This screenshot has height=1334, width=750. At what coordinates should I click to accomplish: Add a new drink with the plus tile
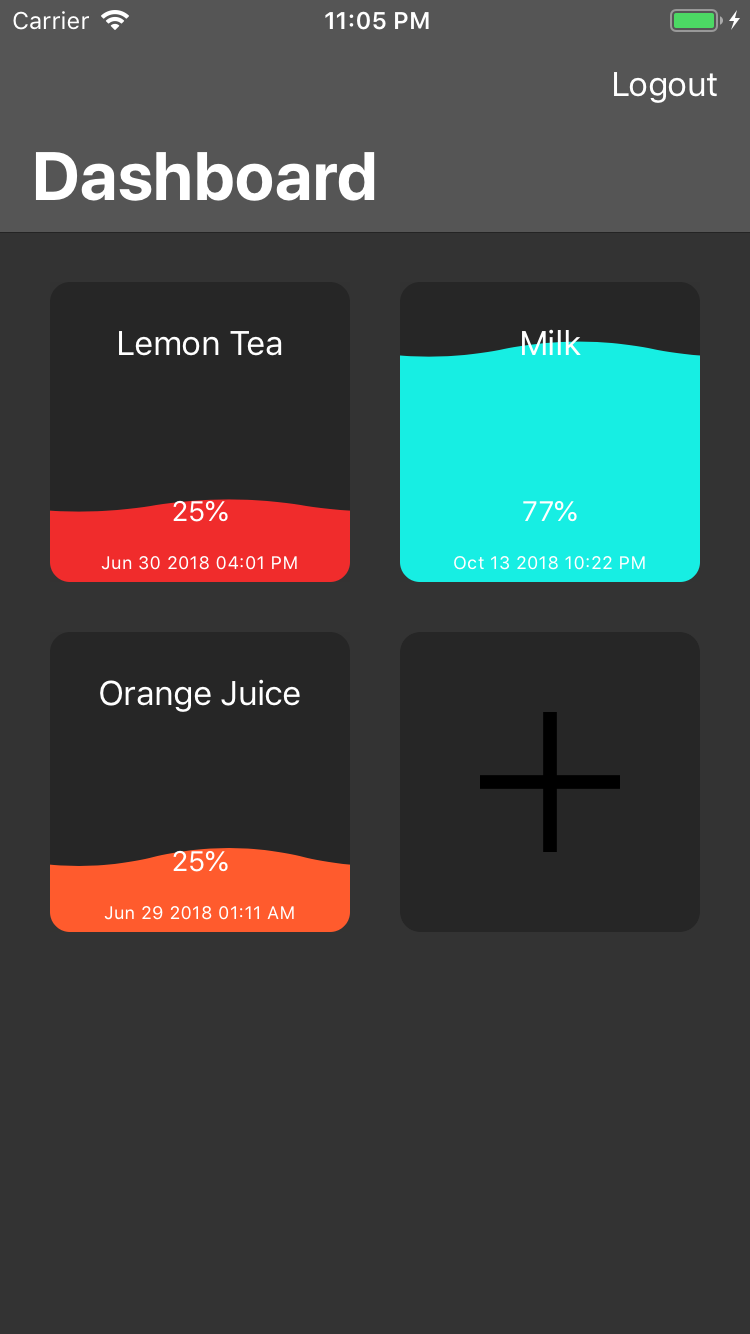550,781
